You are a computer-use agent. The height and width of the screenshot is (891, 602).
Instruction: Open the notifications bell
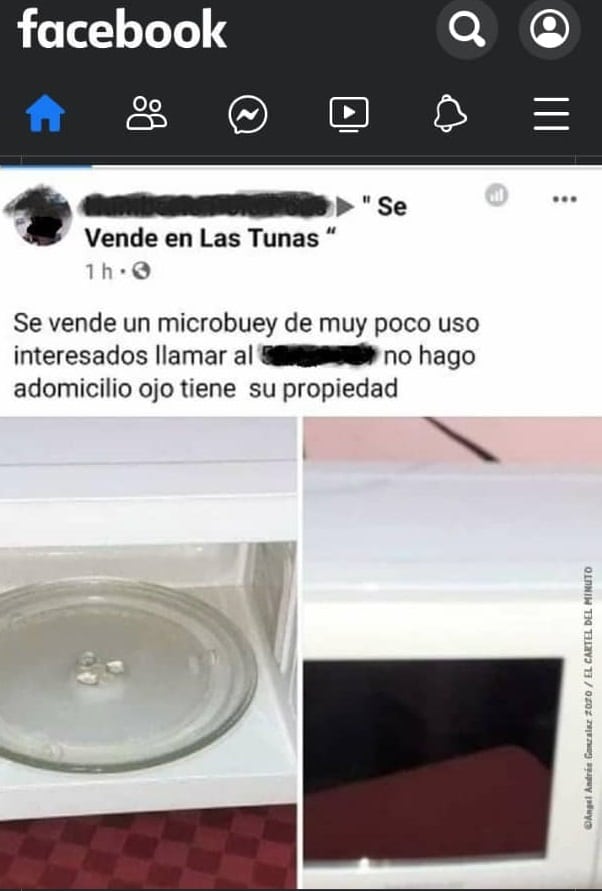[x=450, y=115]
